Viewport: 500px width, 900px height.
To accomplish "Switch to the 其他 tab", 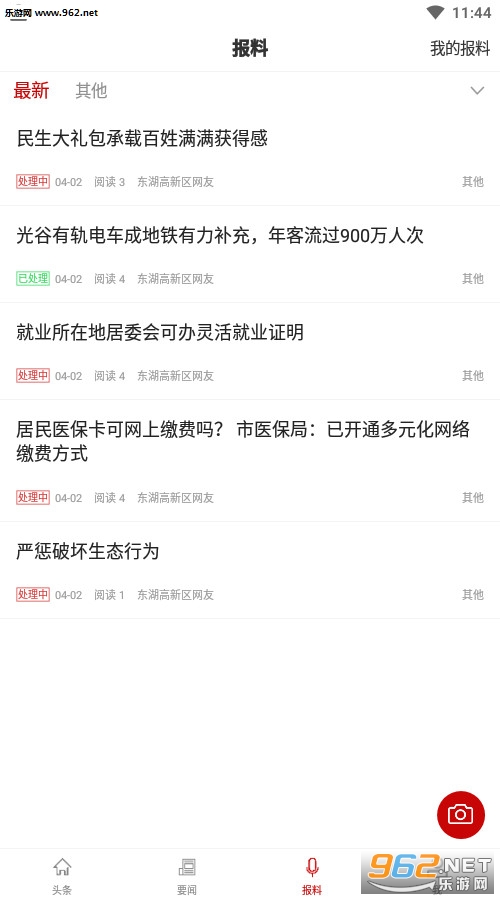I will tap(91, 91).
